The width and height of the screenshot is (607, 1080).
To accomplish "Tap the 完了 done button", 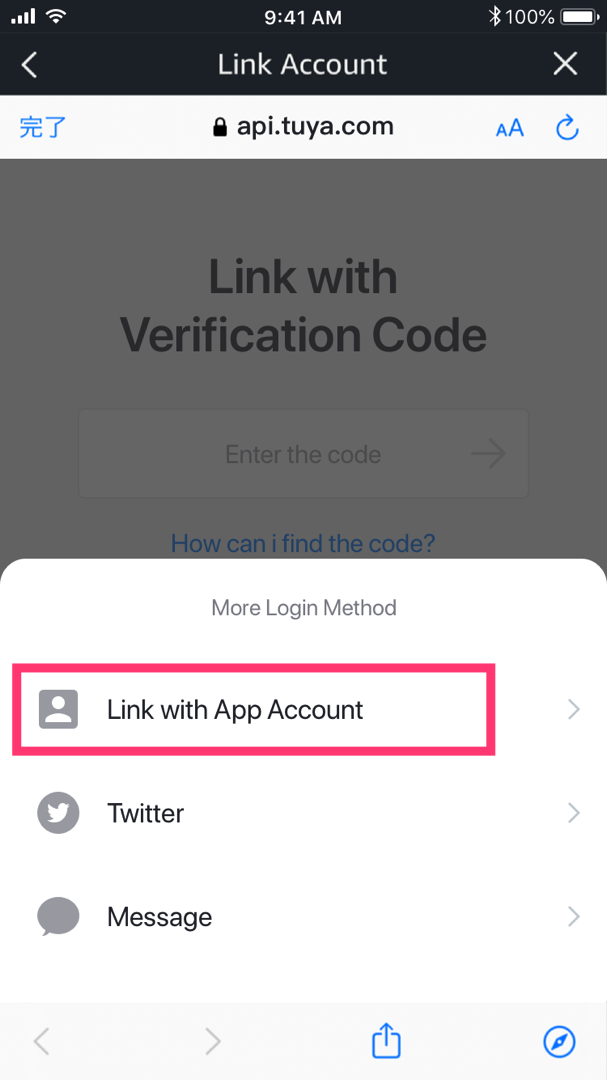I will coord(43,127).
